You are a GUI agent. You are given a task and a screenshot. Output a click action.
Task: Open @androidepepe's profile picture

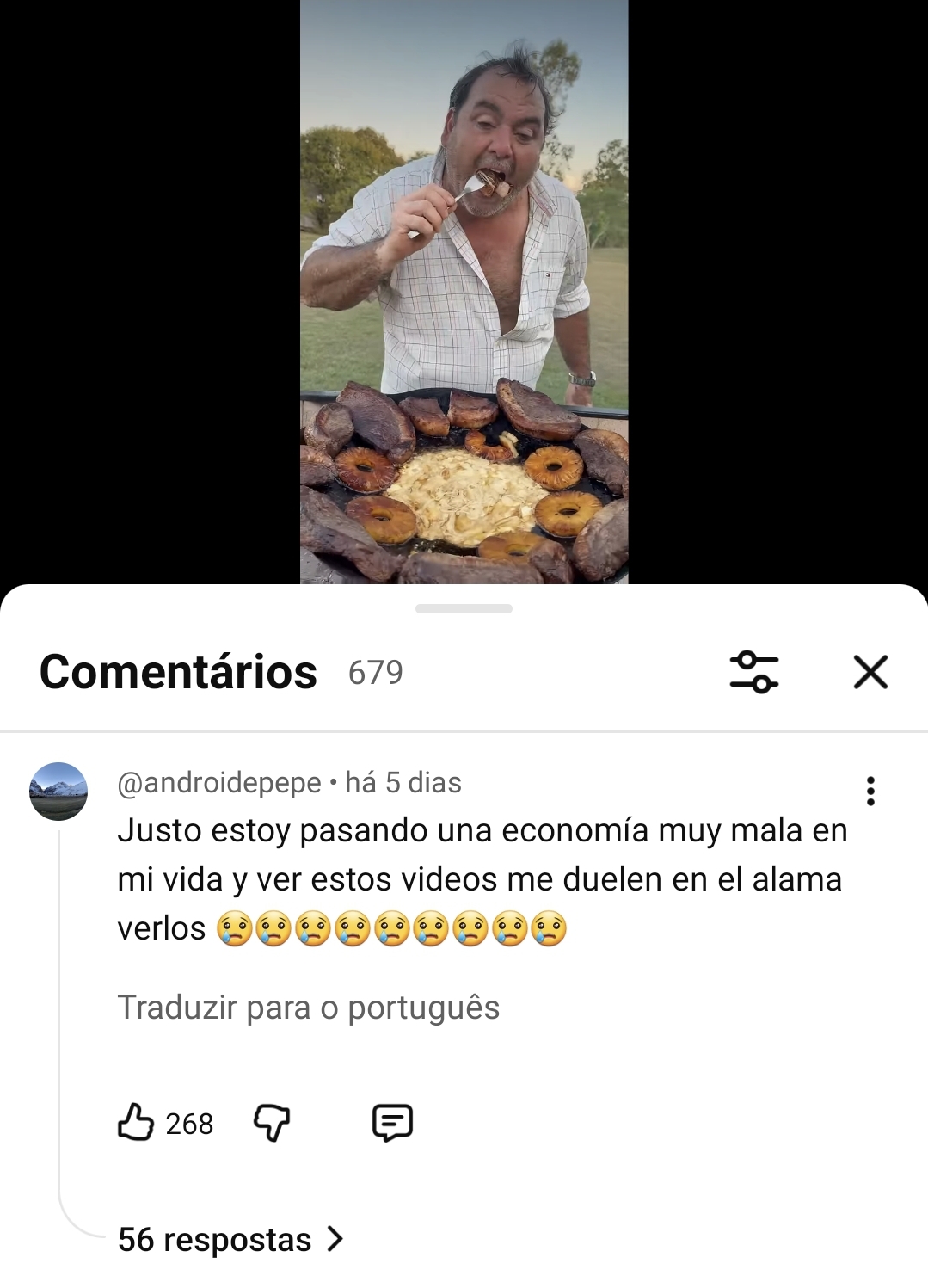tap(58, 791)
